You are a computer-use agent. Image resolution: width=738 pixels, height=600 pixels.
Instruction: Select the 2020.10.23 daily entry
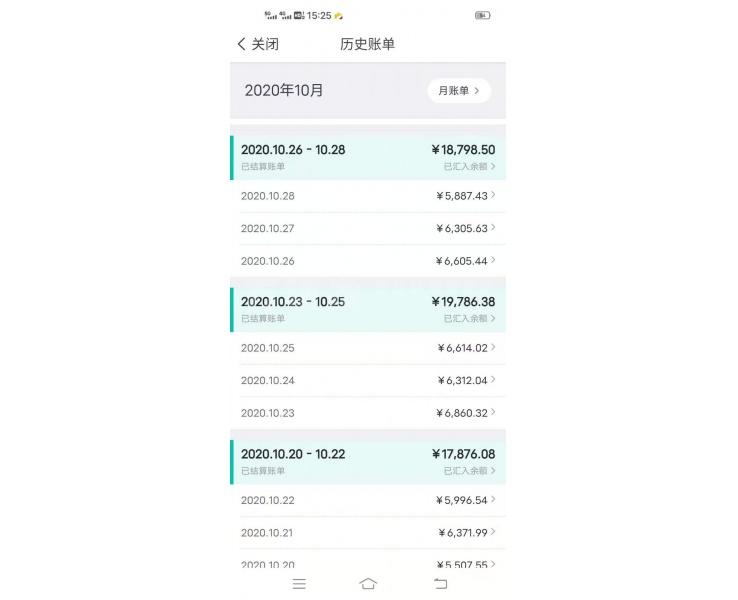tap(367, 413)
